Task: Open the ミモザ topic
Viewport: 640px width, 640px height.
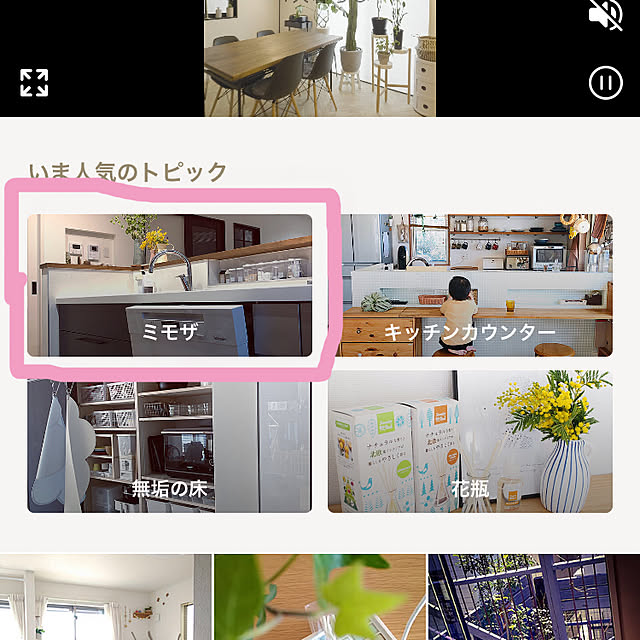Action: click(x=170, y=286)
